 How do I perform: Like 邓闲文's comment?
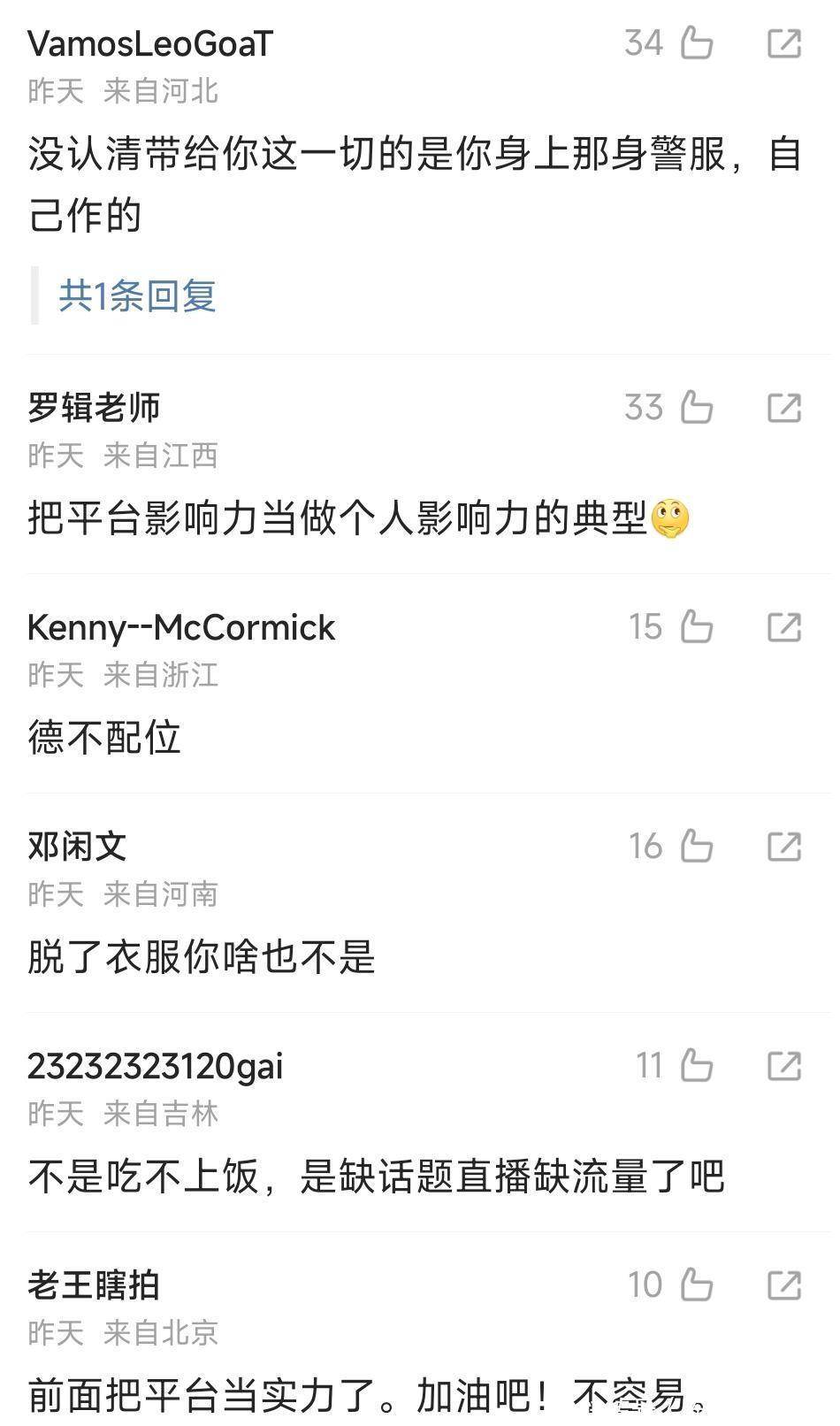(697, 846)
